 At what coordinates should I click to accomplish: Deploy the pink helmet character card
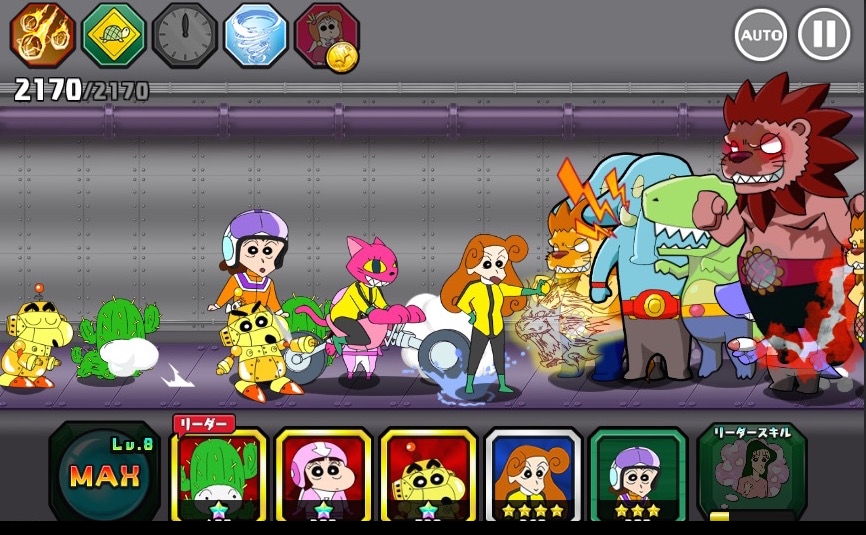(323, 474)
